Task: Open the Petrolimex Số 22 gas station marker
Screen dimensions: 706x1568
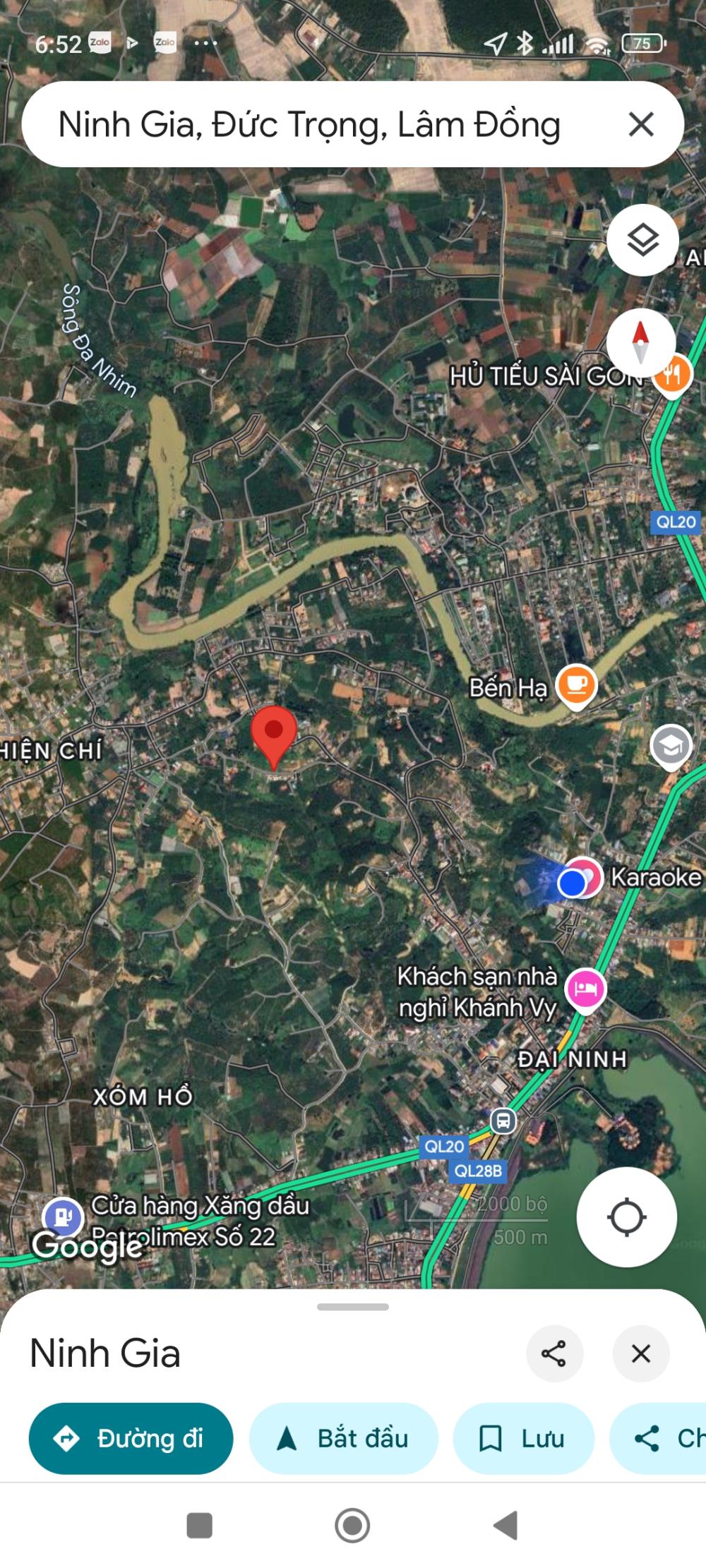Action: click(x=63, y=1217)
